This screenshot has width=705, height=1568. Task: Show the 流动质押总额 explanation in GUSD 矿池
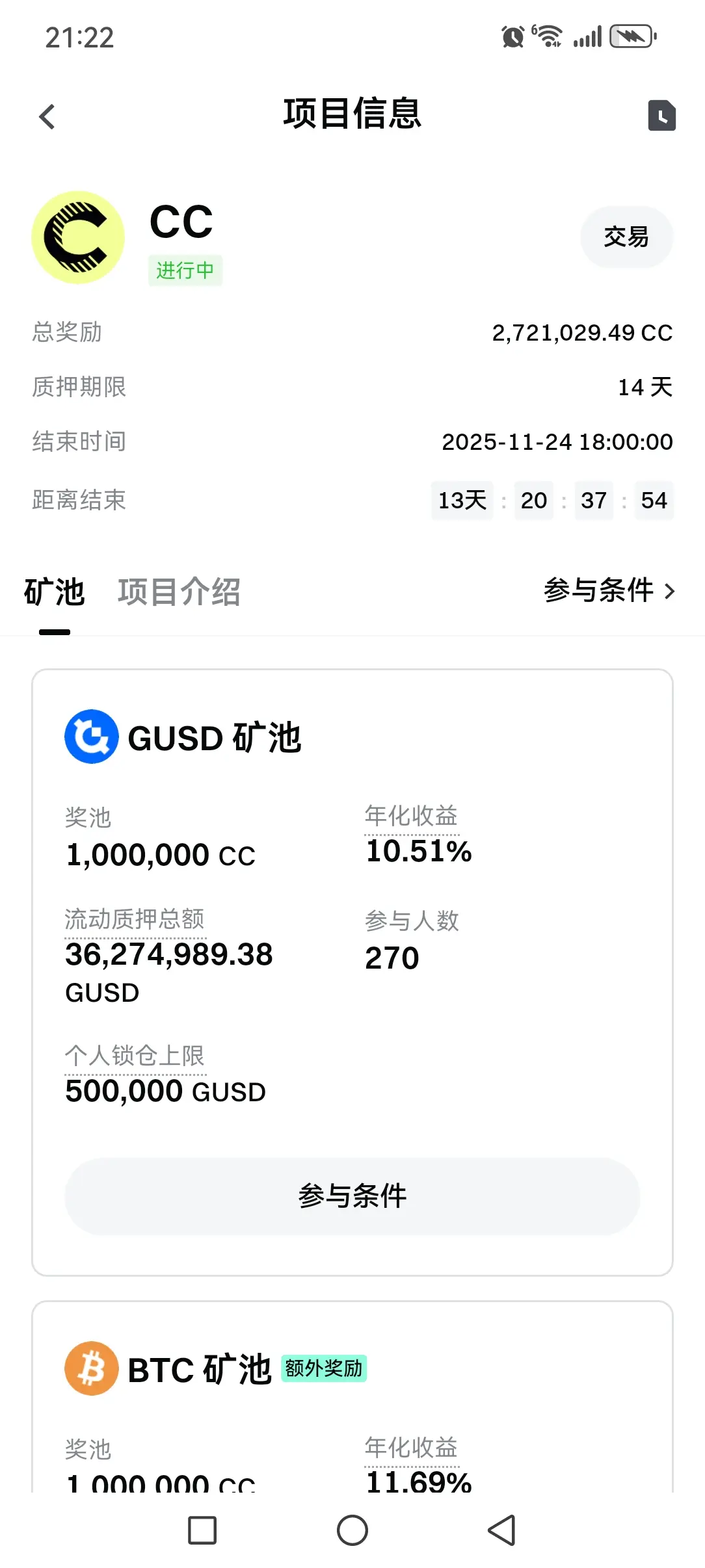pos(135,919)
